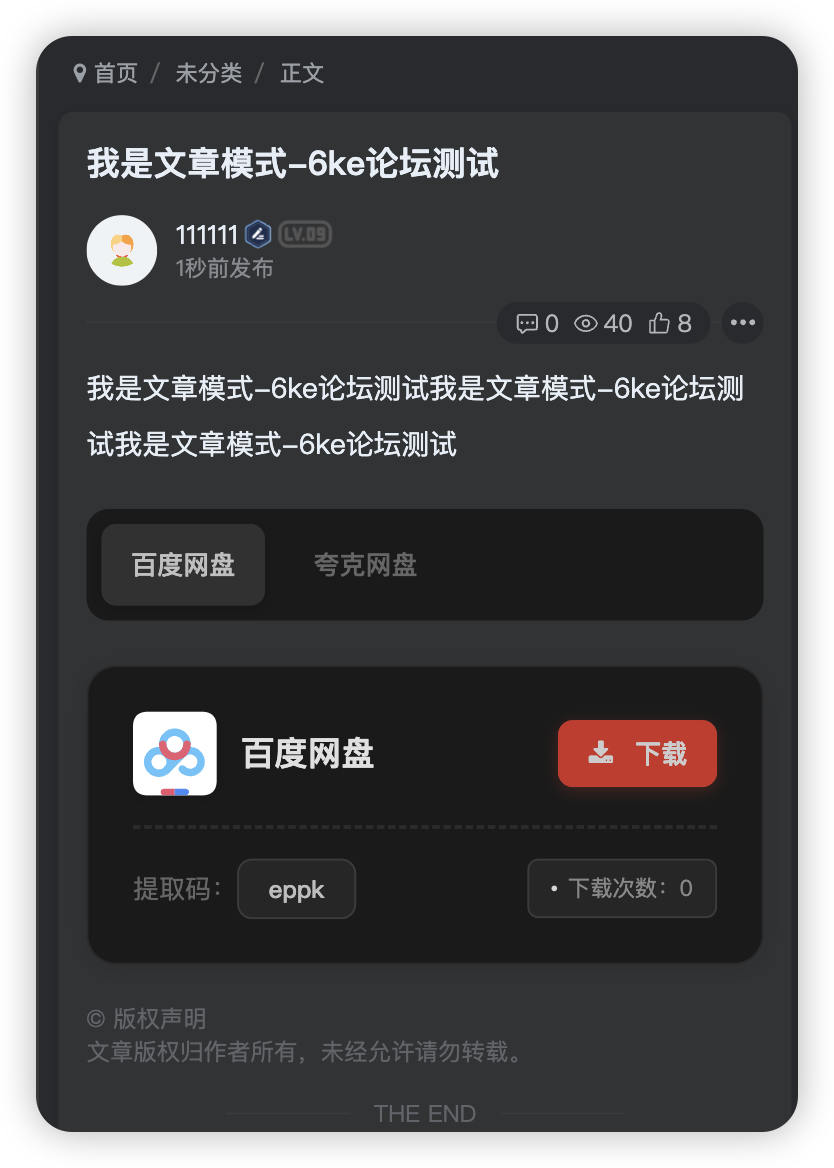834x1168 pixels.
Task: Click the download arrow icon inside 下载 button
Action: [601, 753]
